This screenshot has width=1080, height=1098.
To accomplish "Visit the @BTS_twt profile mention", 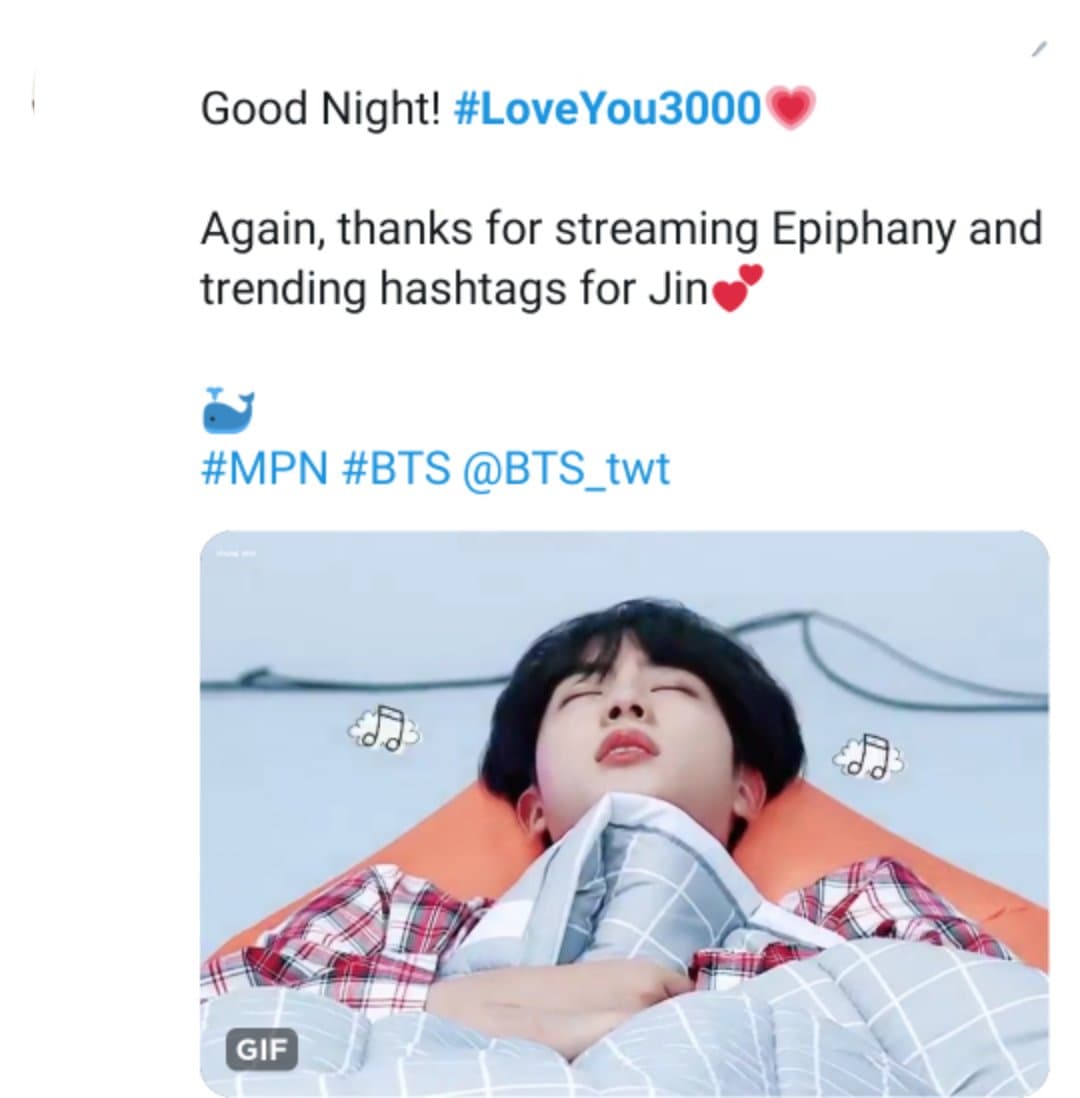I will tap(566, 470).
